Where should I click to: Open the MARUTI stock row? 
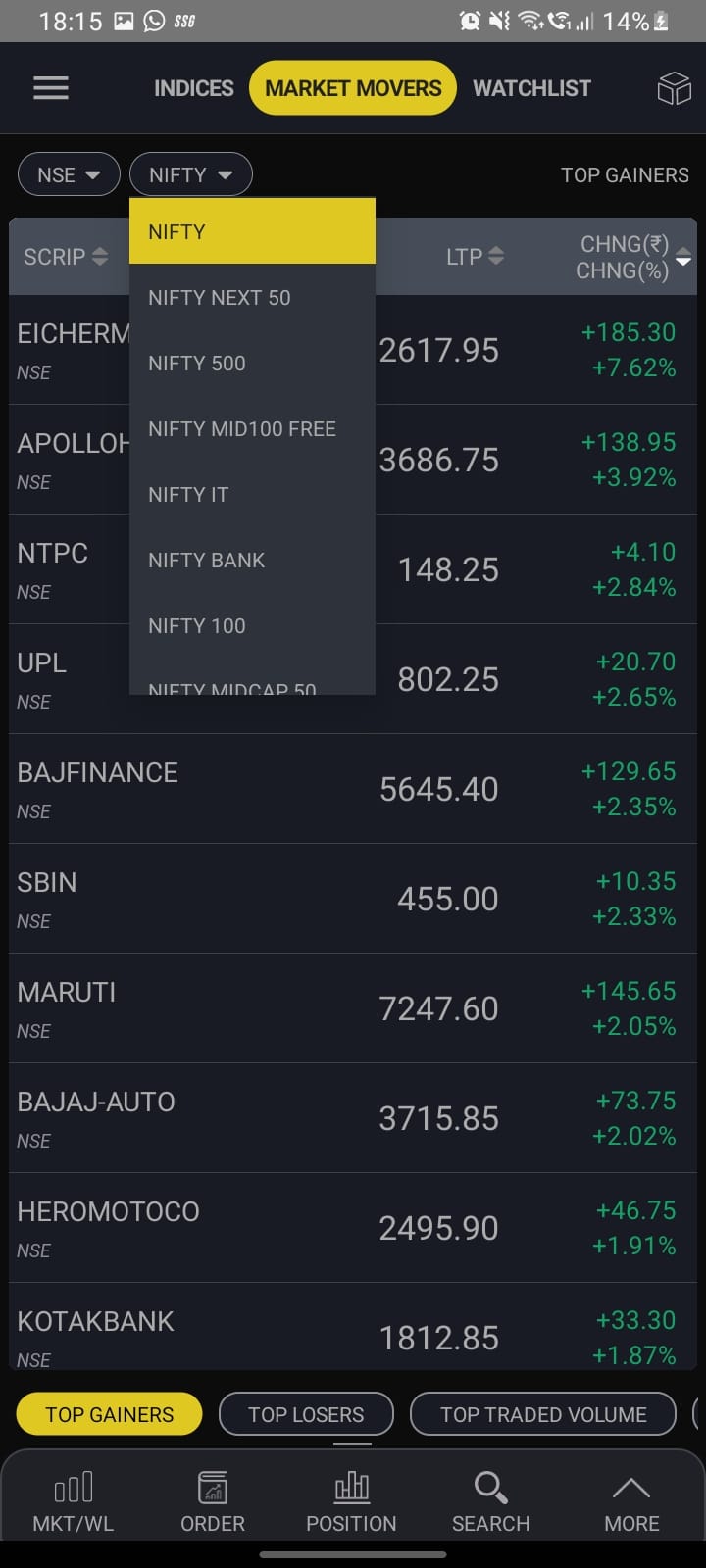[x=353, y=1008]
